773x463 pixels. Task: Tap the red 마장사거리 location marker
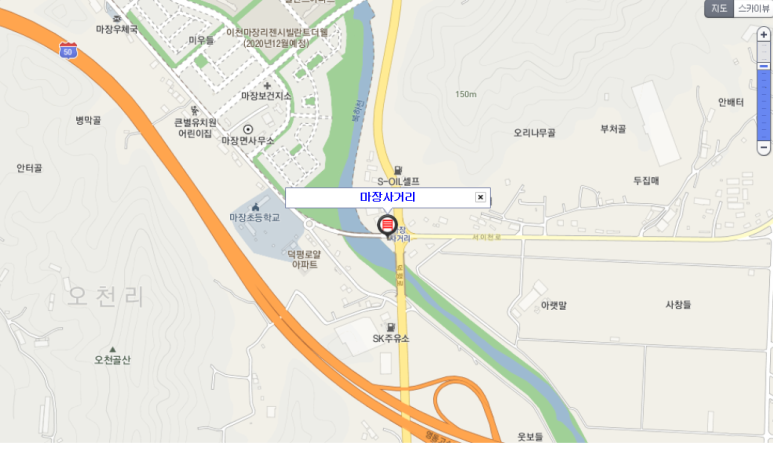click(388, 225)
